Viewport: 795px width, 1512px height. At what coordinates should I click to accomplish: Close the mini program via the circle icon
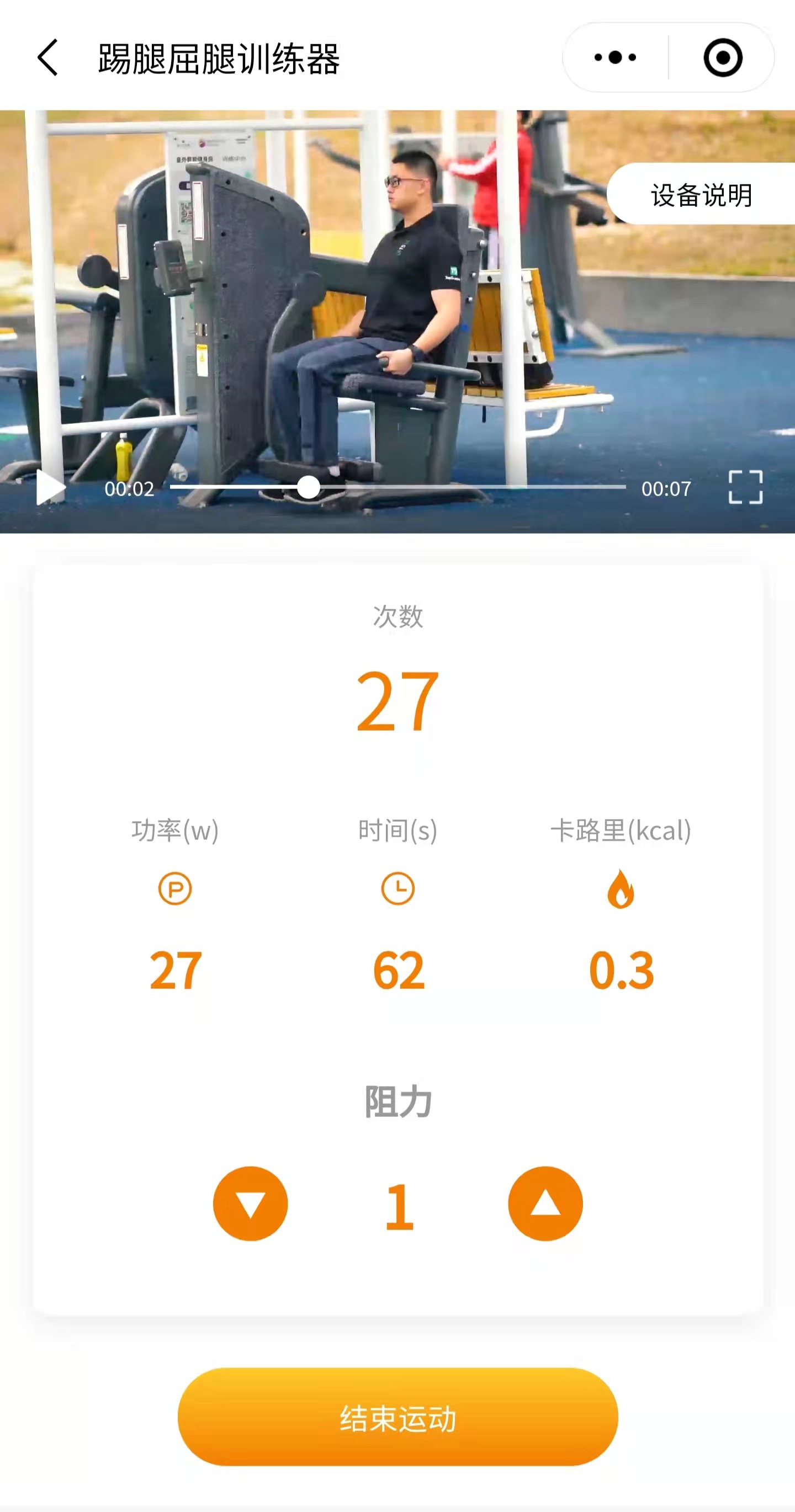tap(722, 57)
